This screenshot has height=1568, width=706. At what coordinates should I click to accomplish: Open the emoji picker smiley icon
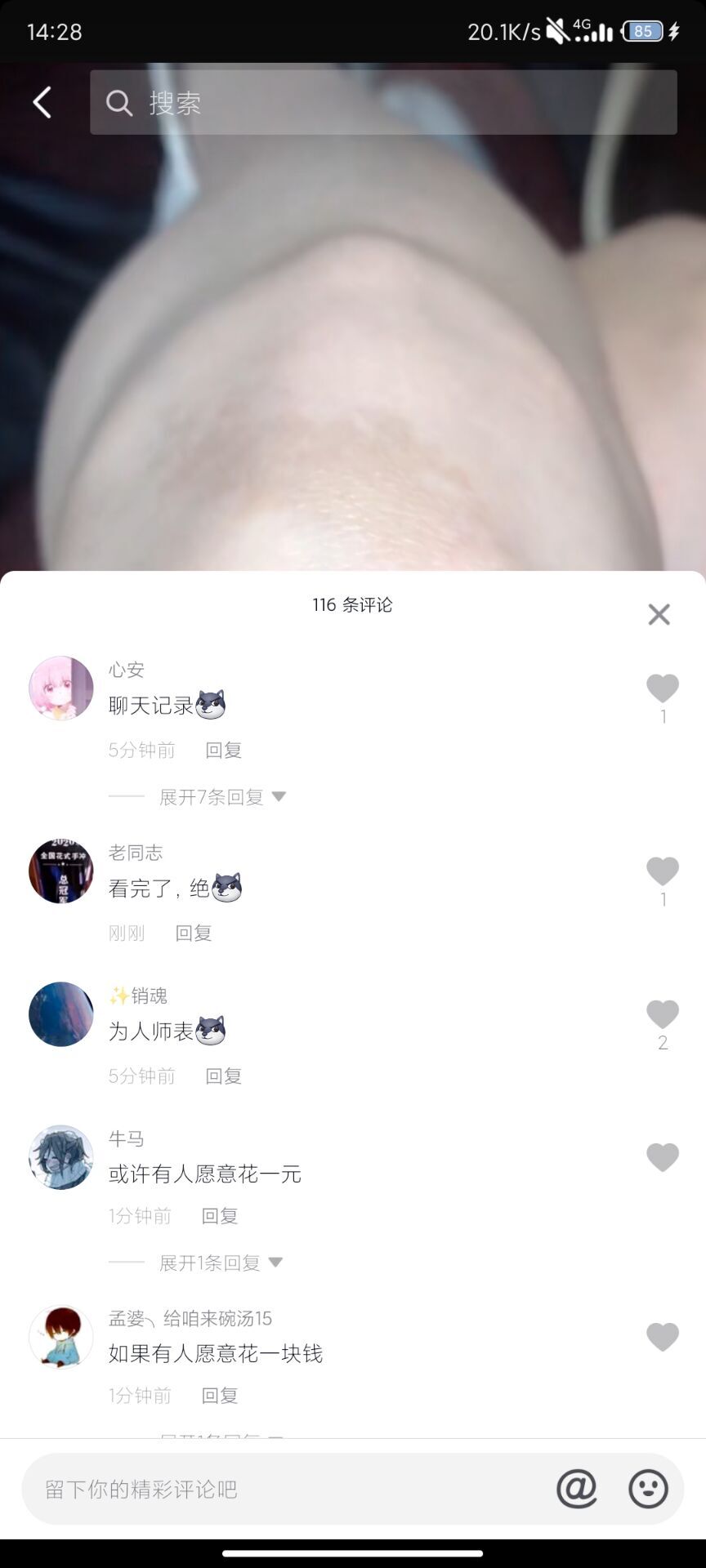[x=648, y=1489]
